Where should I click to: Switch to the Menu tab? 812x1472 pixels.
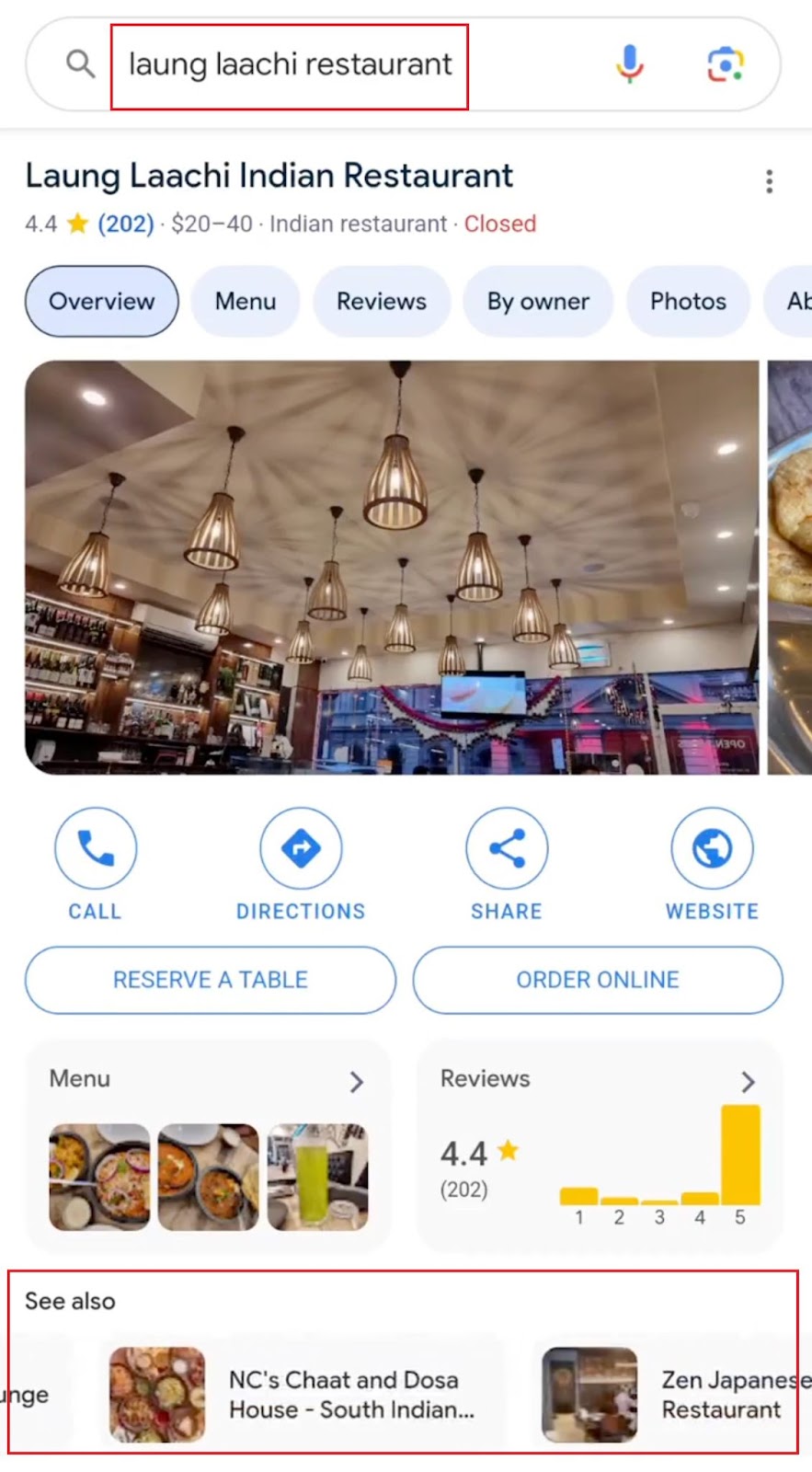click(246, 302)
